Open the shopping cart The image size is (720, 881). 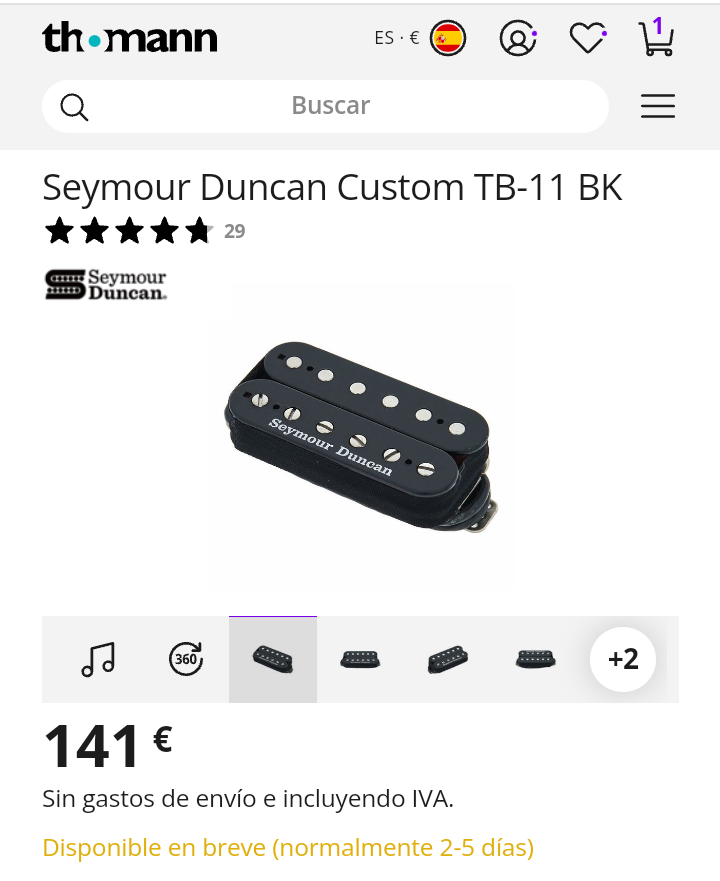tap(656, 39)
